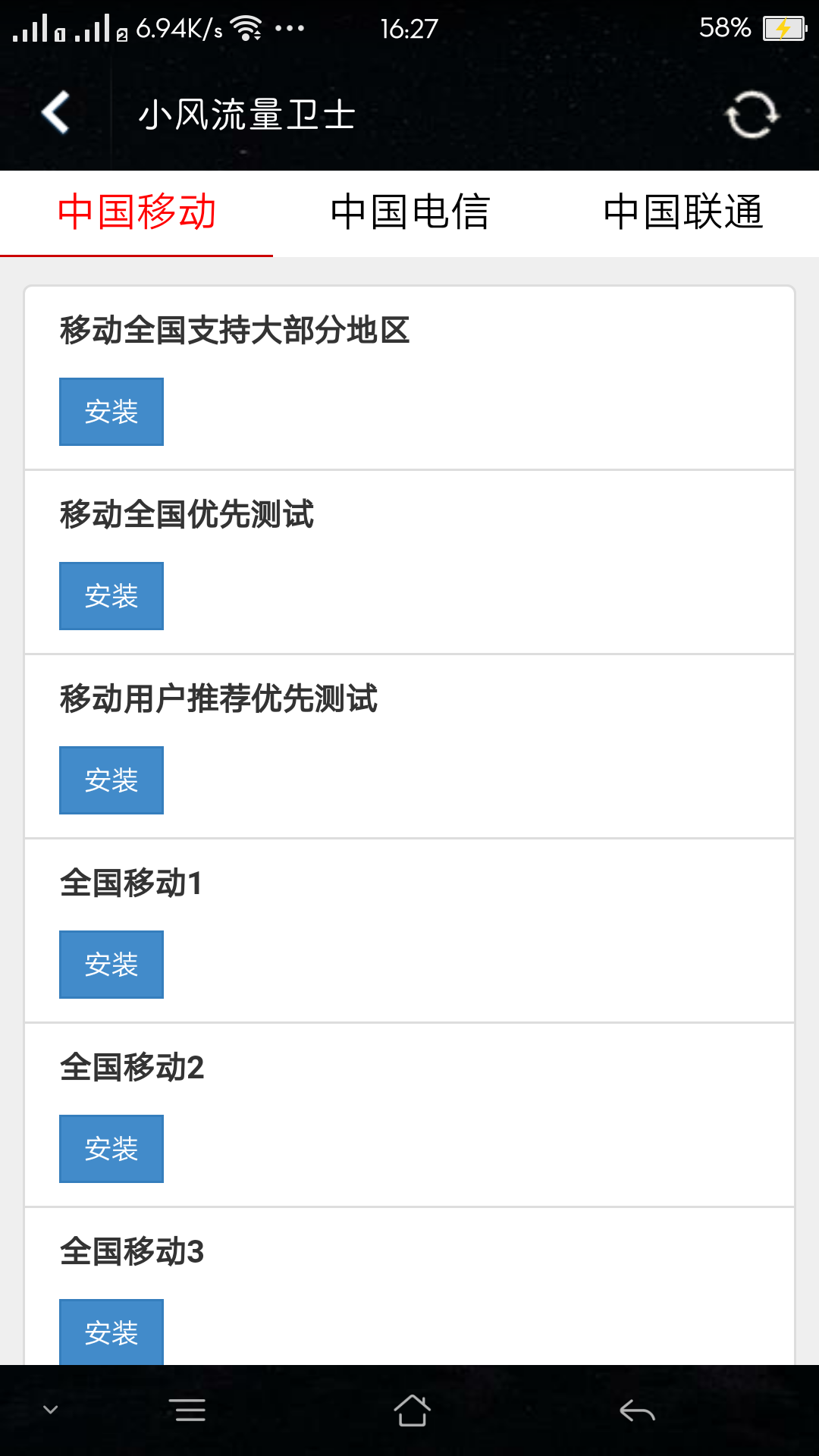The image size is (819, 1456).
Task: Go to the system home screen
Action: click(412, 1410)
